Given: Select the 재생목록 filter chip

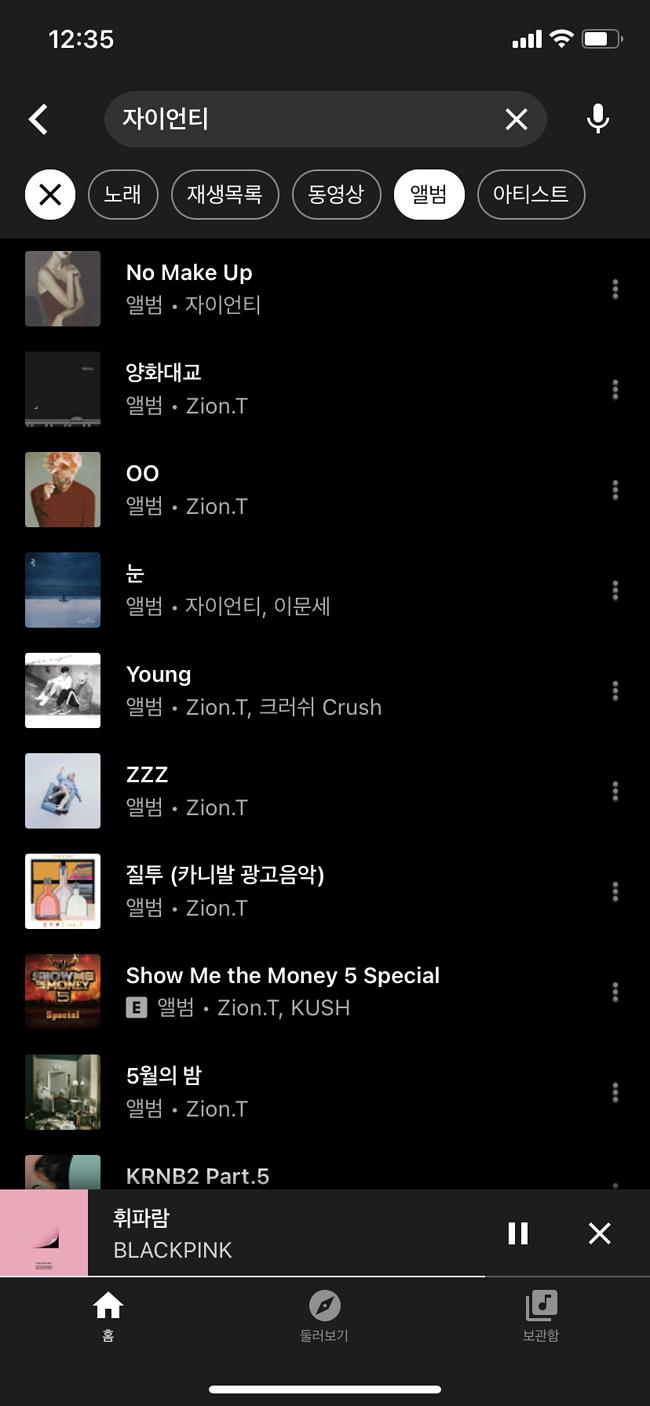Looking at the screenshot, I should [x=225, y=194].
